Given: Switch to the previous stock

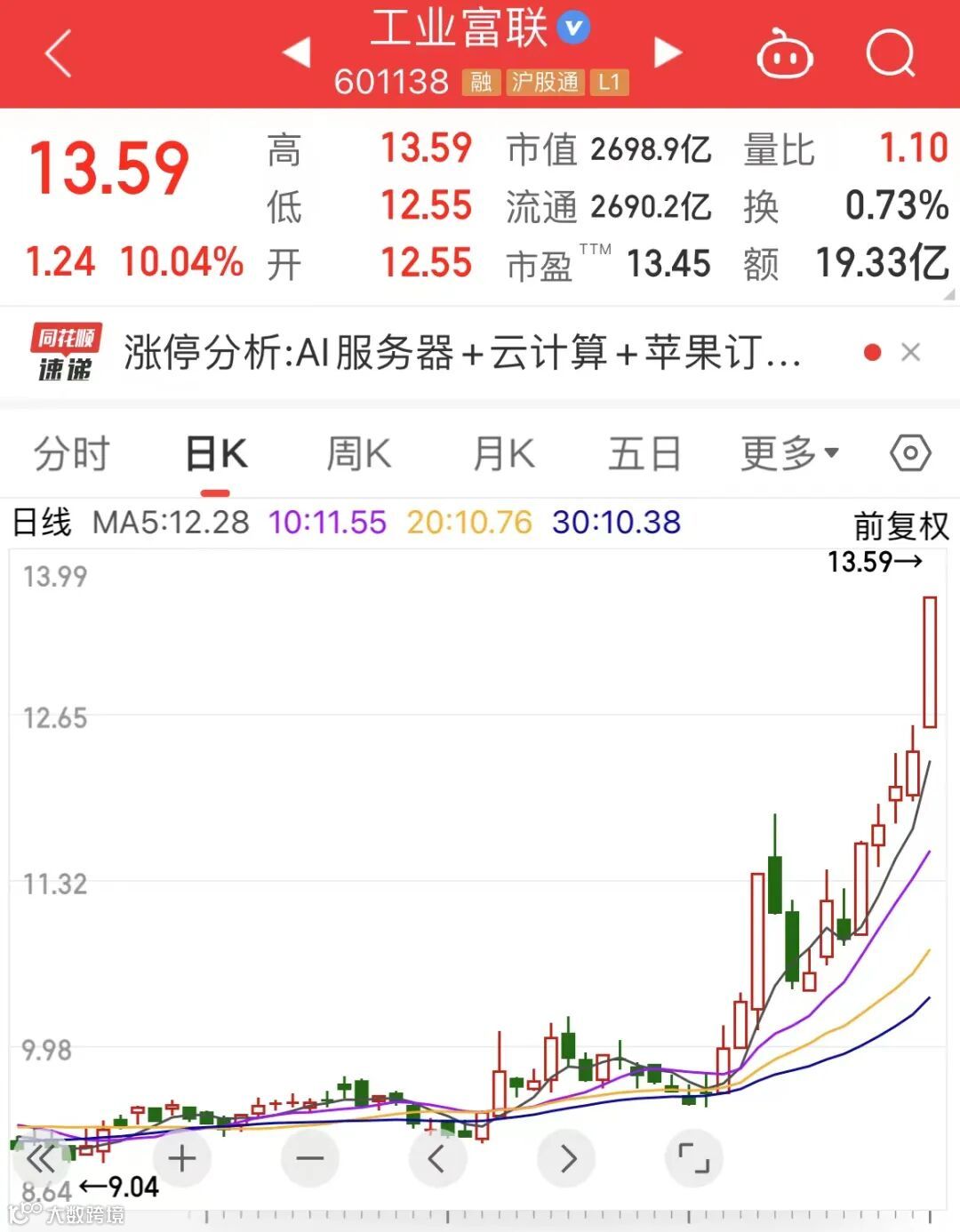Looking at the screenshot, I should tap(297, 52).
